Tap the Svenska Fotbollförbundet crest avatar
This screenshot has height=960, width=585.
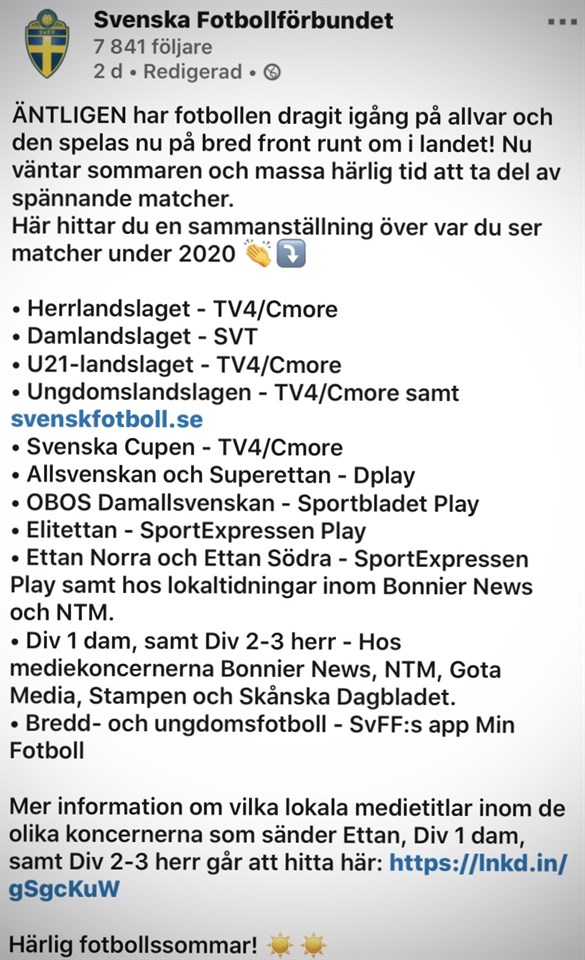pos(47,44)
